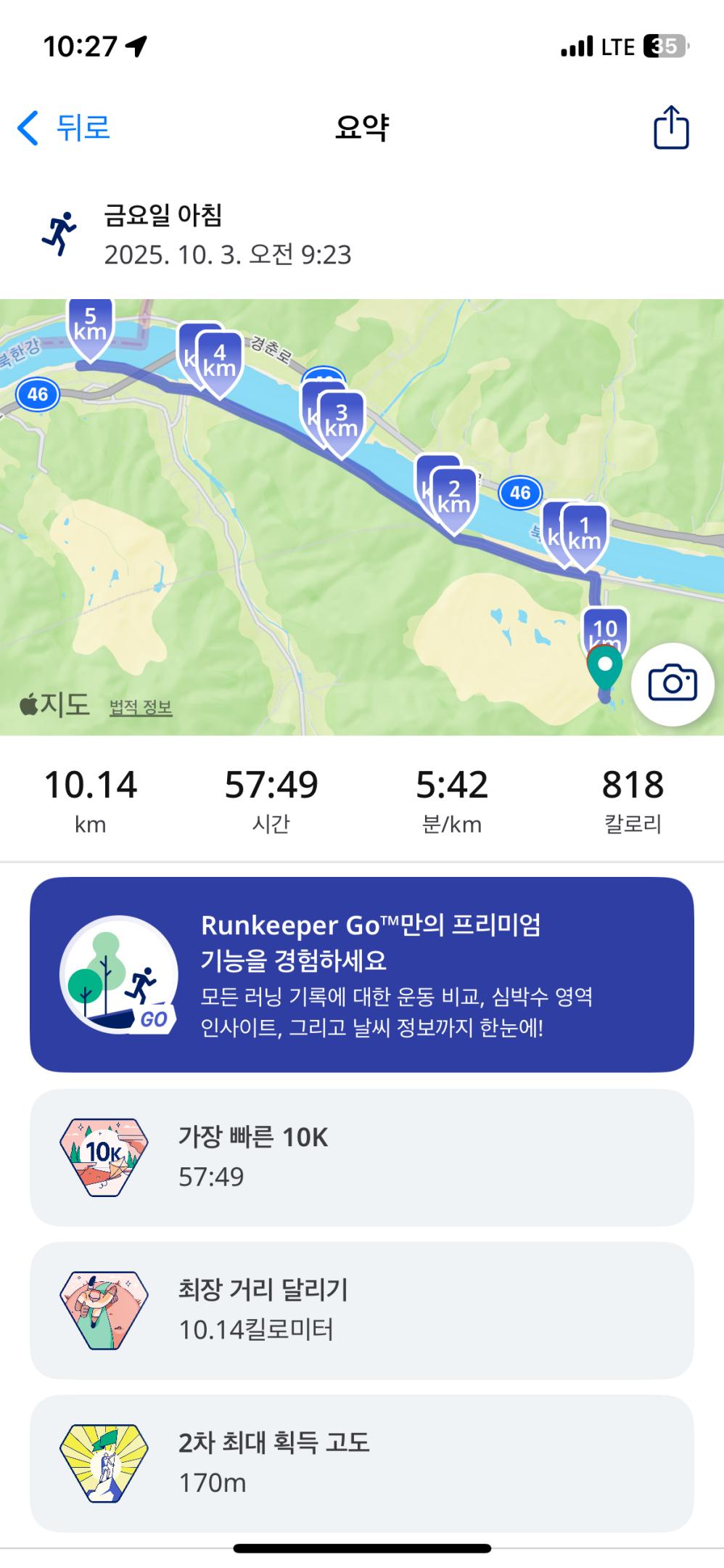
Task: Go back using the 뒤로 button
Action: pyautogui.click(x=64, y=128)
